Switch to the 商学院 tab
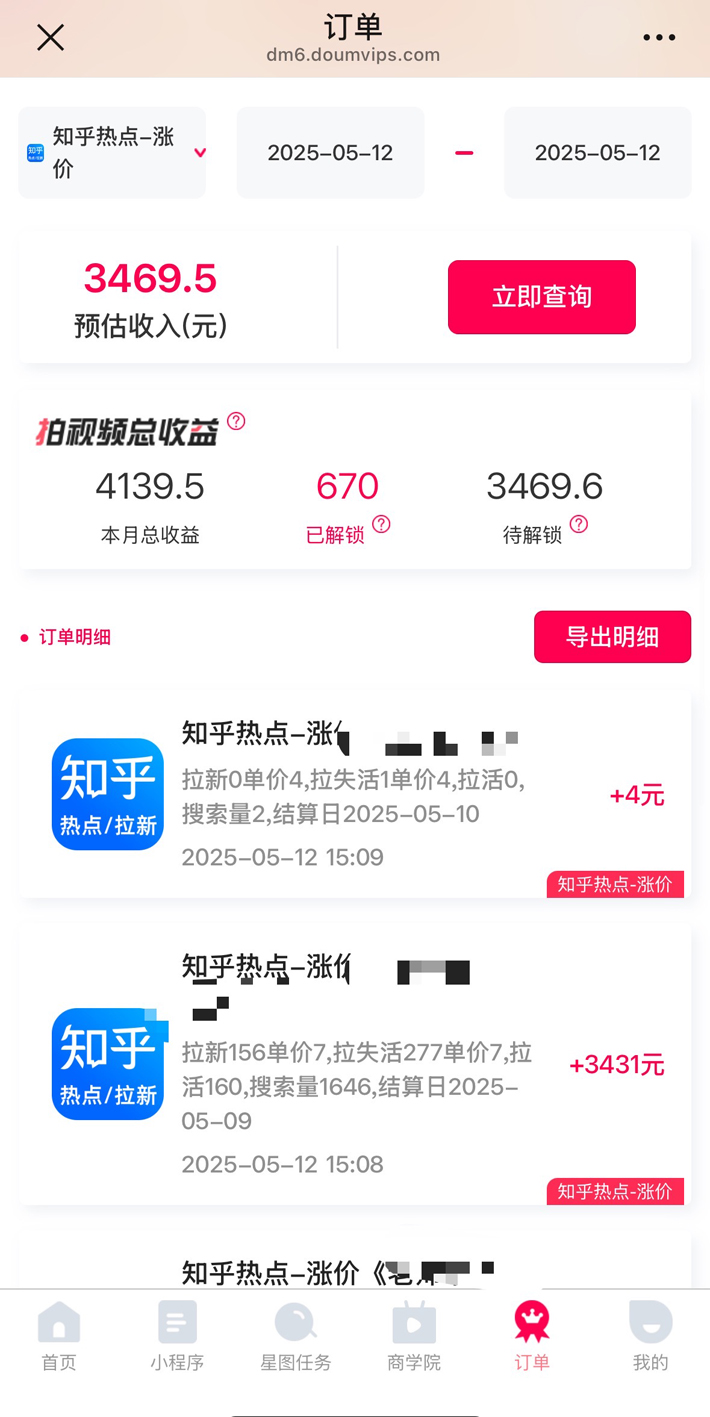The width and height of the screenshot is (710, 1417). (x=414, y=1336)
